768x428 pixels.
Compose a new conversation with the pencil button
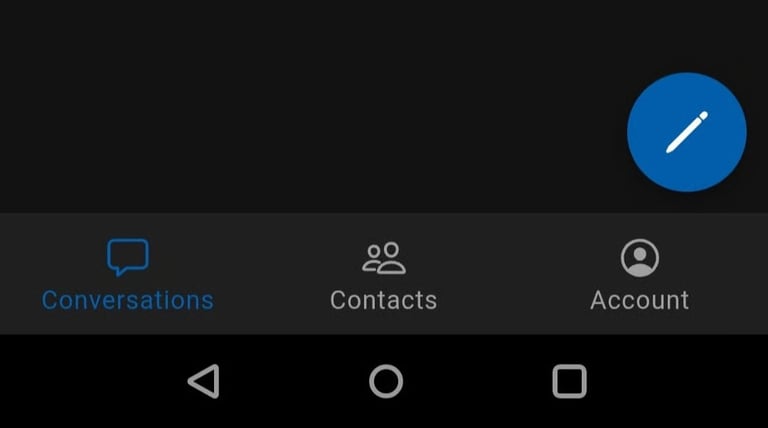[x=686, y=132]
